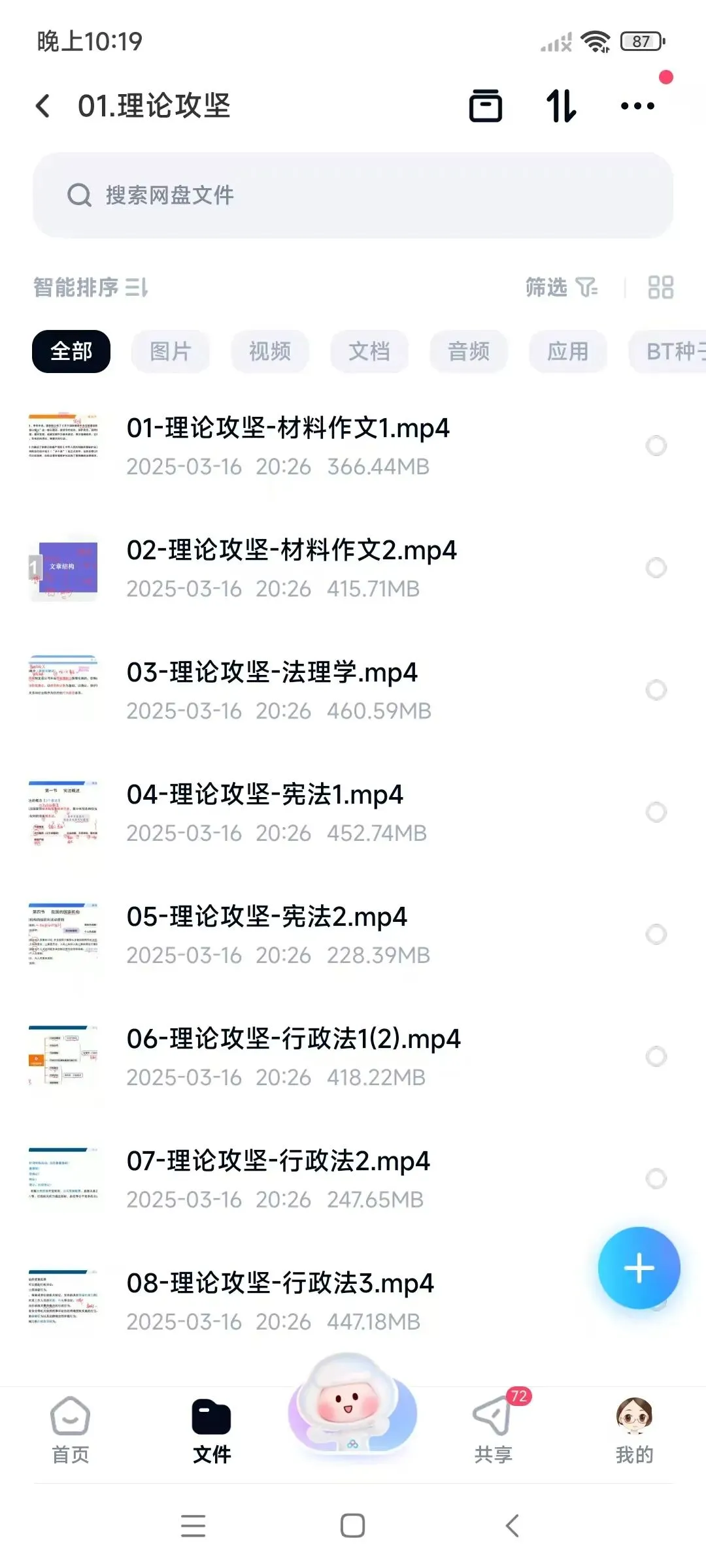The image size is (706, 1568).
Task: Select the checkbox for 04-理论攻坚-宪法1.mp4
Action: [656, 812]
